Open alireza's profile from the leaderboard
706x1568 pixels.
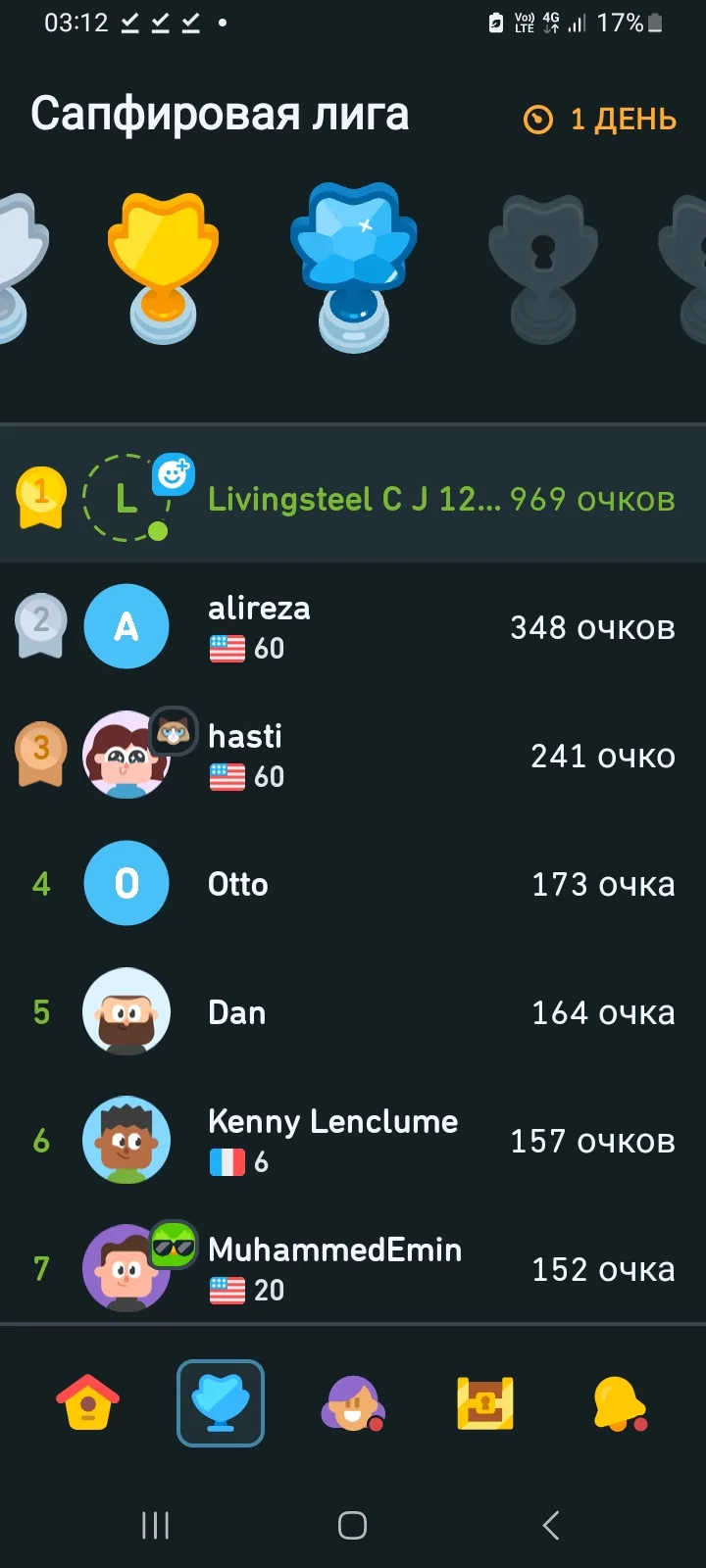point(353,627)
